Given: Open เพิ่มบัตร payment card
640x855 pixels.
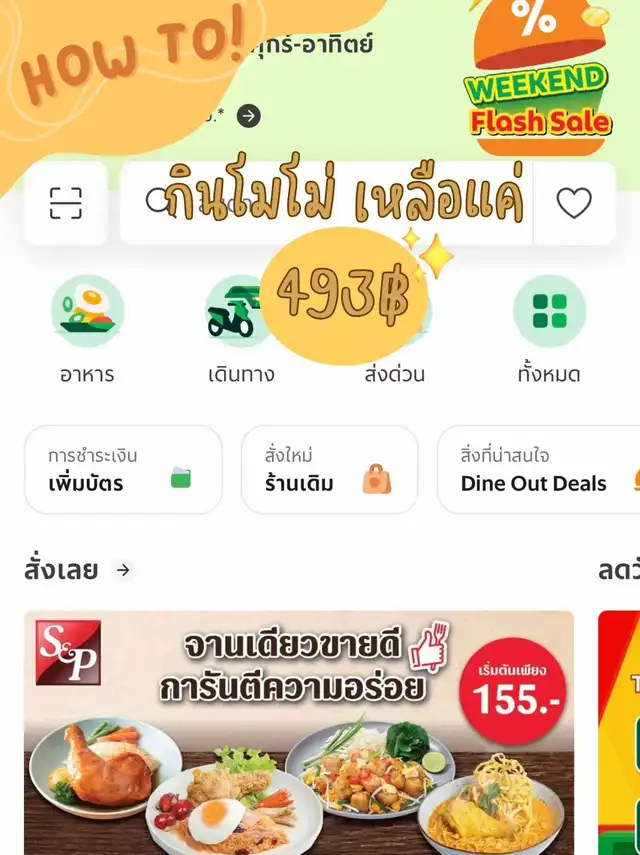Looking at the screenshot, I should click(123, 469).
